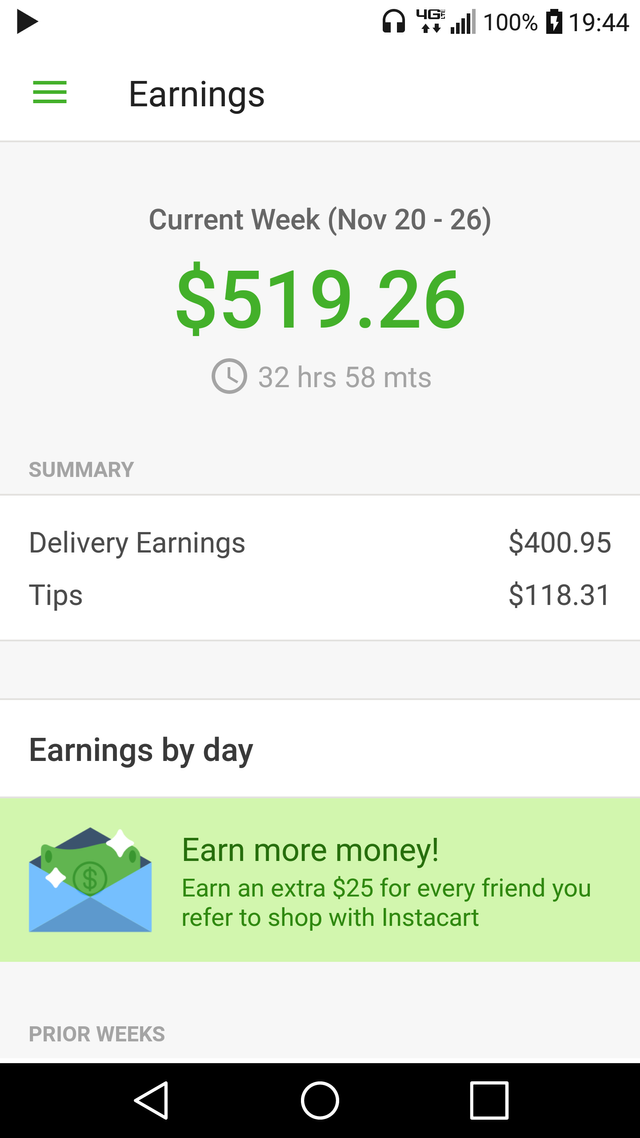Open recent apps via the square button

(x=489, y=1100)
